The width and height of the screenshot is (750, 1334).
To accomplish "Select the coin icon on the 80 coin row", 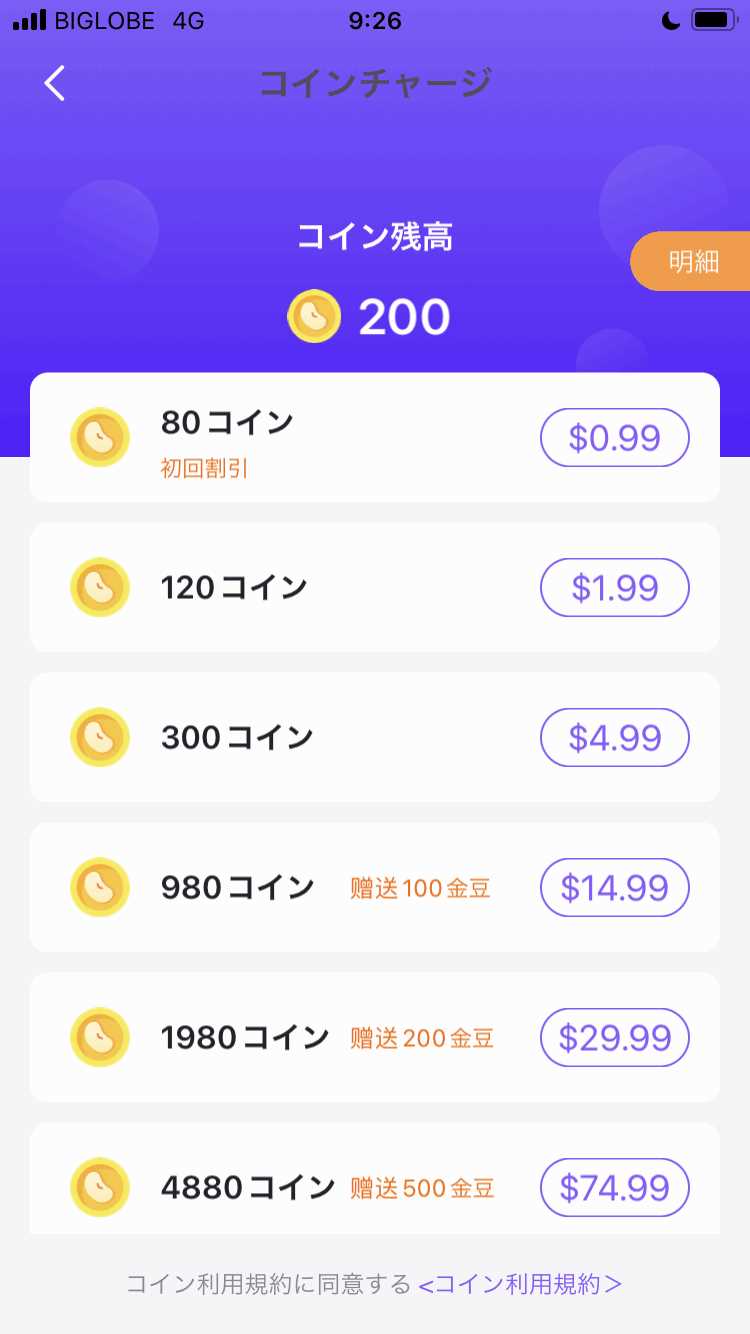I will [x=100, y=437].
